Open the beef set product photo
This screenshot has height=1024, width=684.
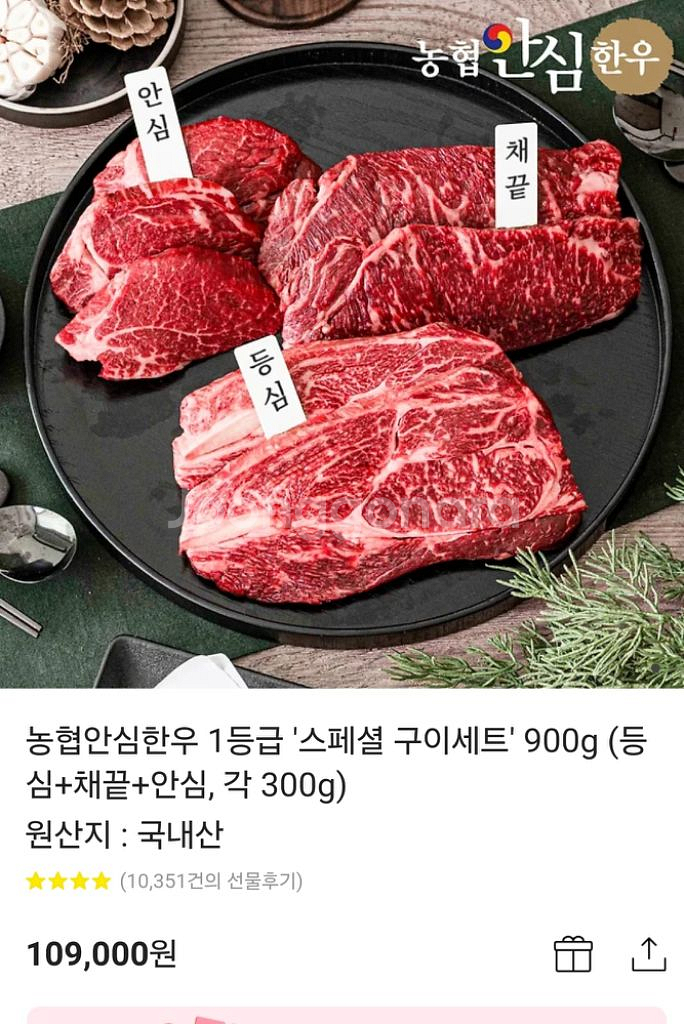(342, 343)
